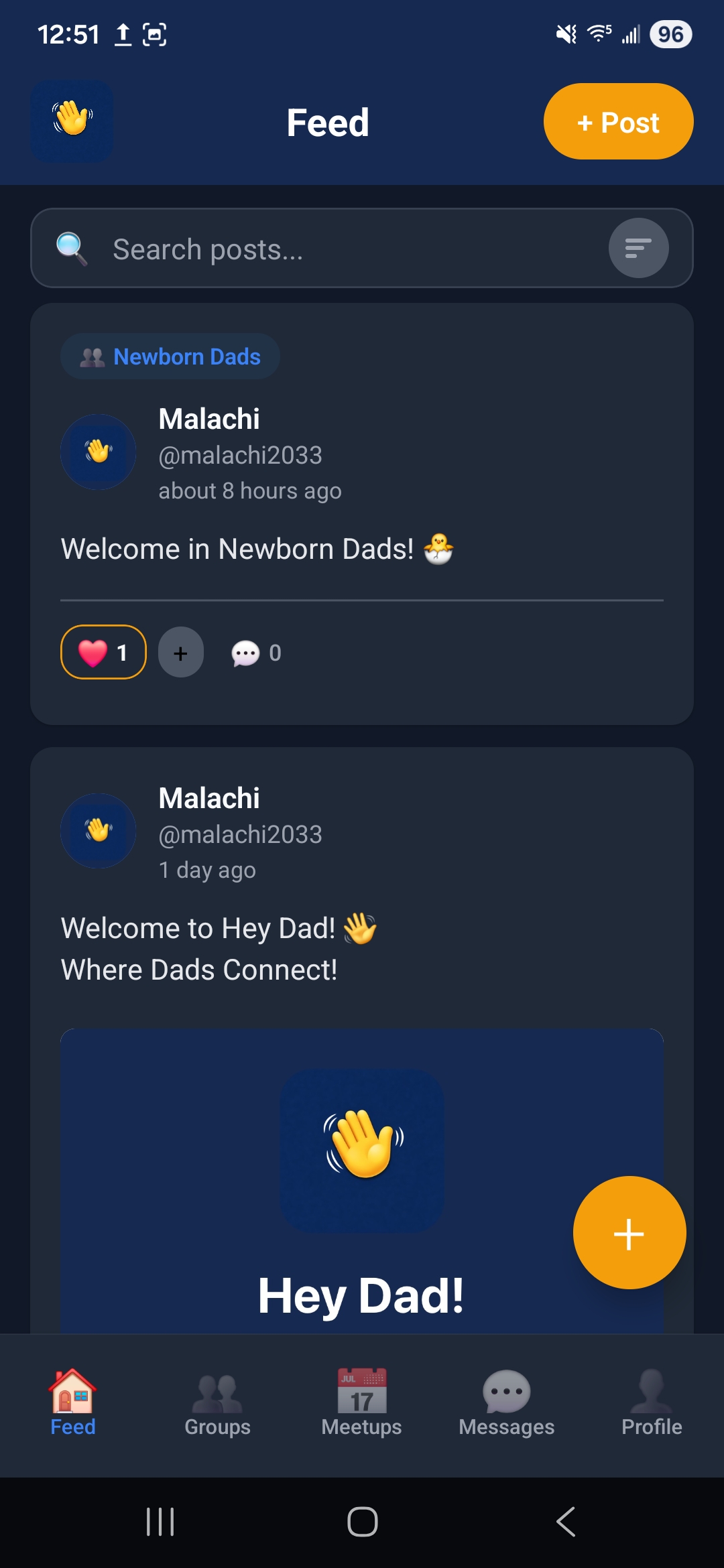Tap the floating plus action button
Screen dimensions: 724x1568
click(629, 1233)
